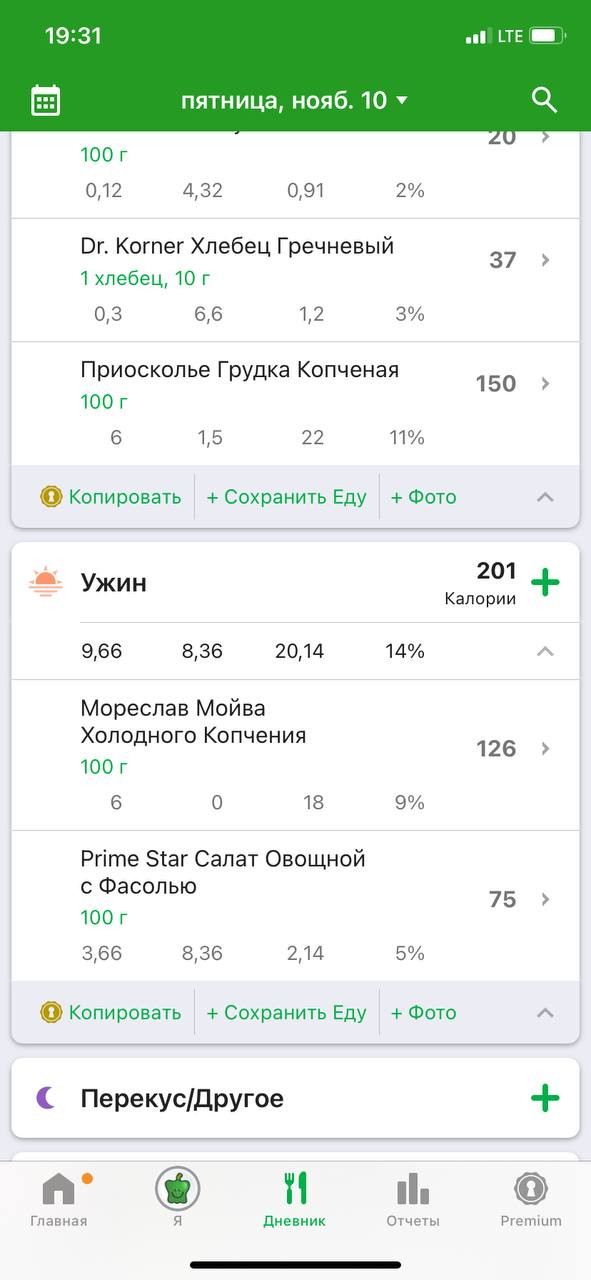Viewport: 591px width, 1280px height.
Task: Tap Копировать under the Ужин meal
Action: pyautogui.click(x=111, y=1012)
